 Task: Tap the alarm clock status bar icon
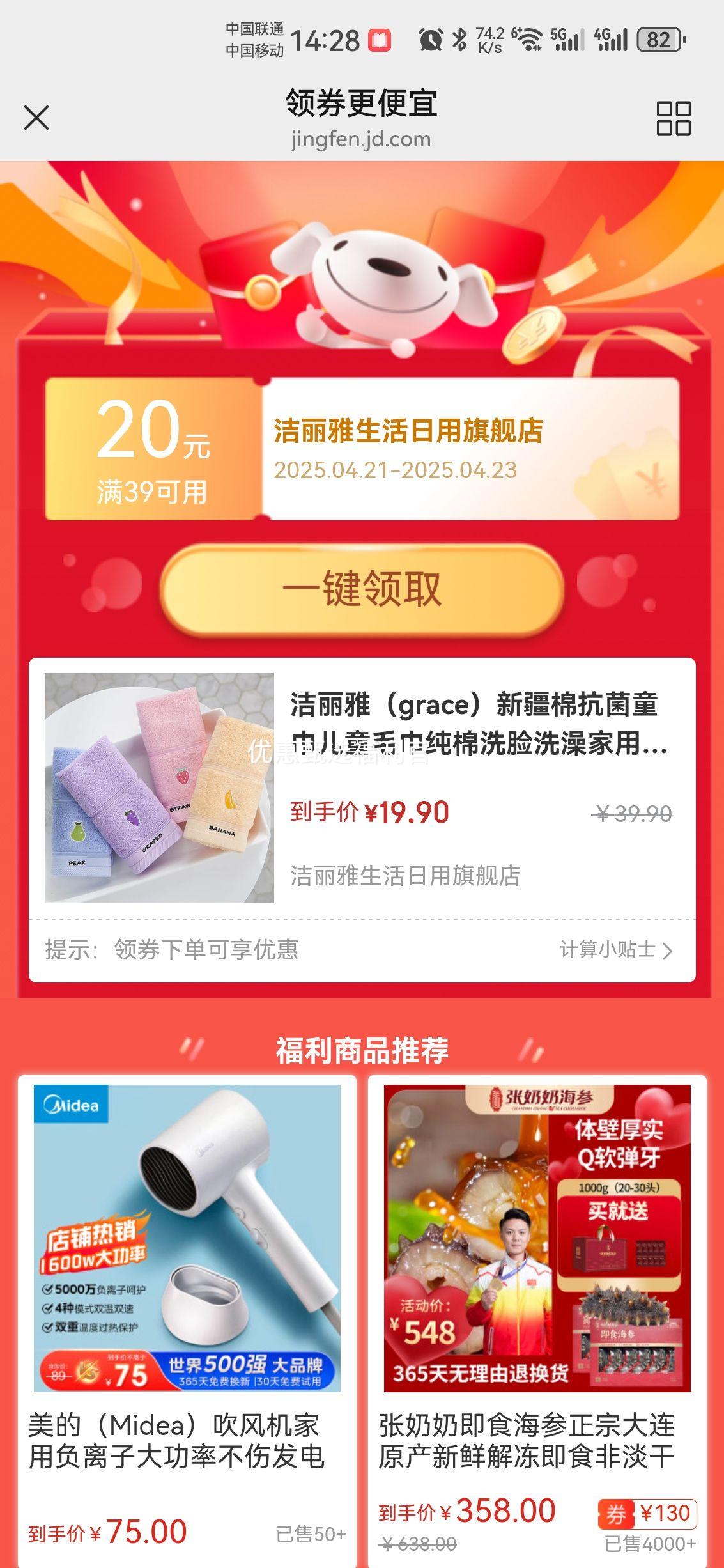pyautogui.click(x=429, y=40)
